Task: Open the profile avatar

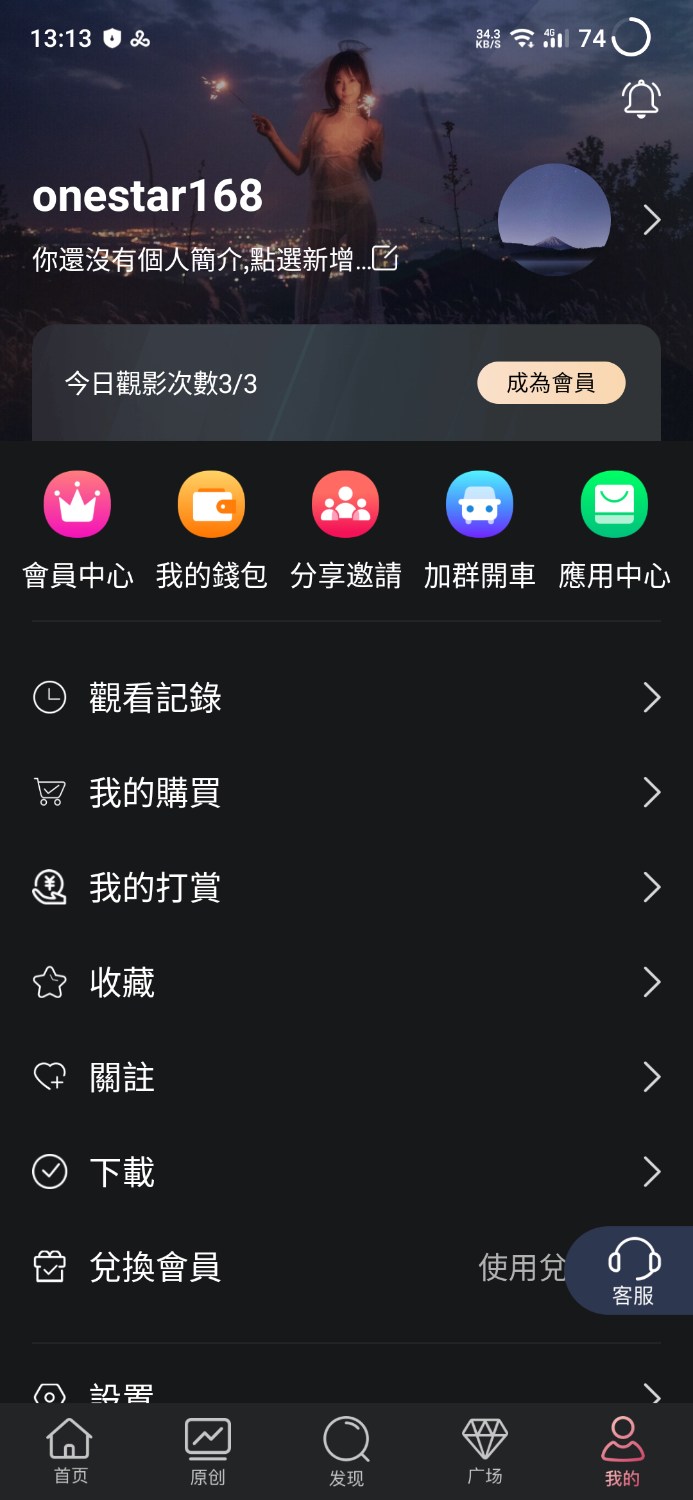Action: pos(554,220)
